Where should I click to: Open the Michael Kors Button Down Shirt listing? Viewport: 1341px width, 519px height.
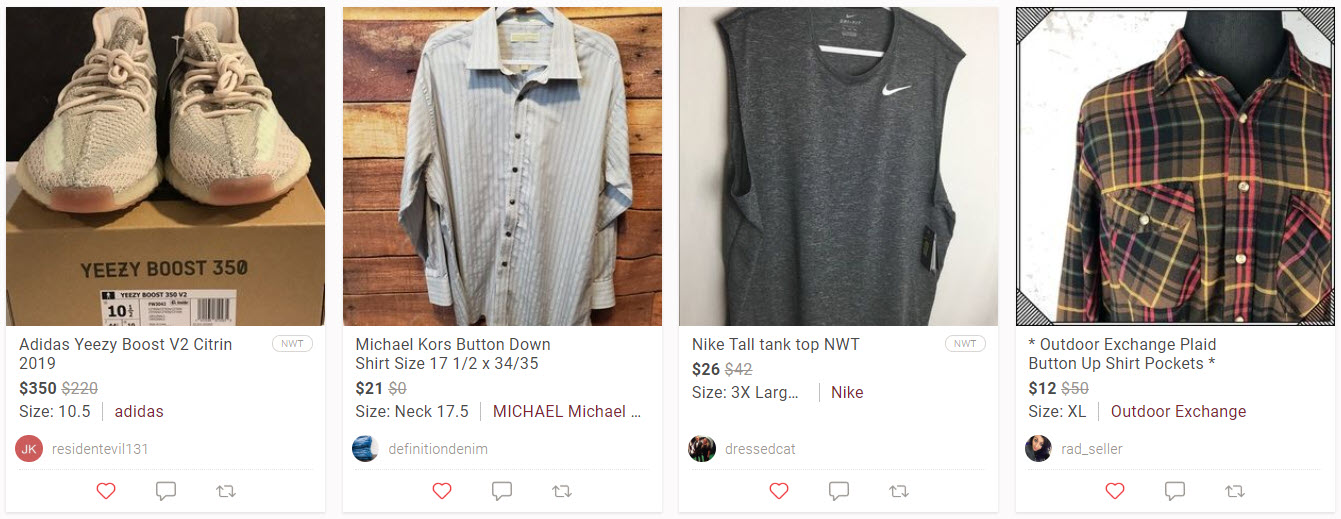453,353
